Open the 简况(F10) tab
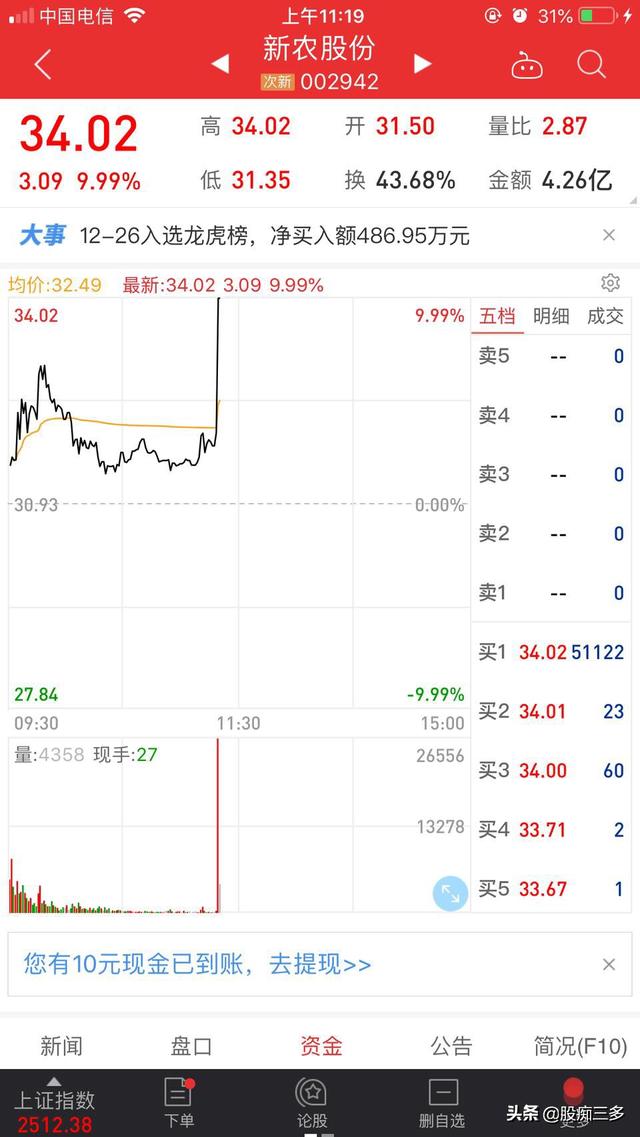This screenshot has width=640, height=1137. pos(580,1046)
